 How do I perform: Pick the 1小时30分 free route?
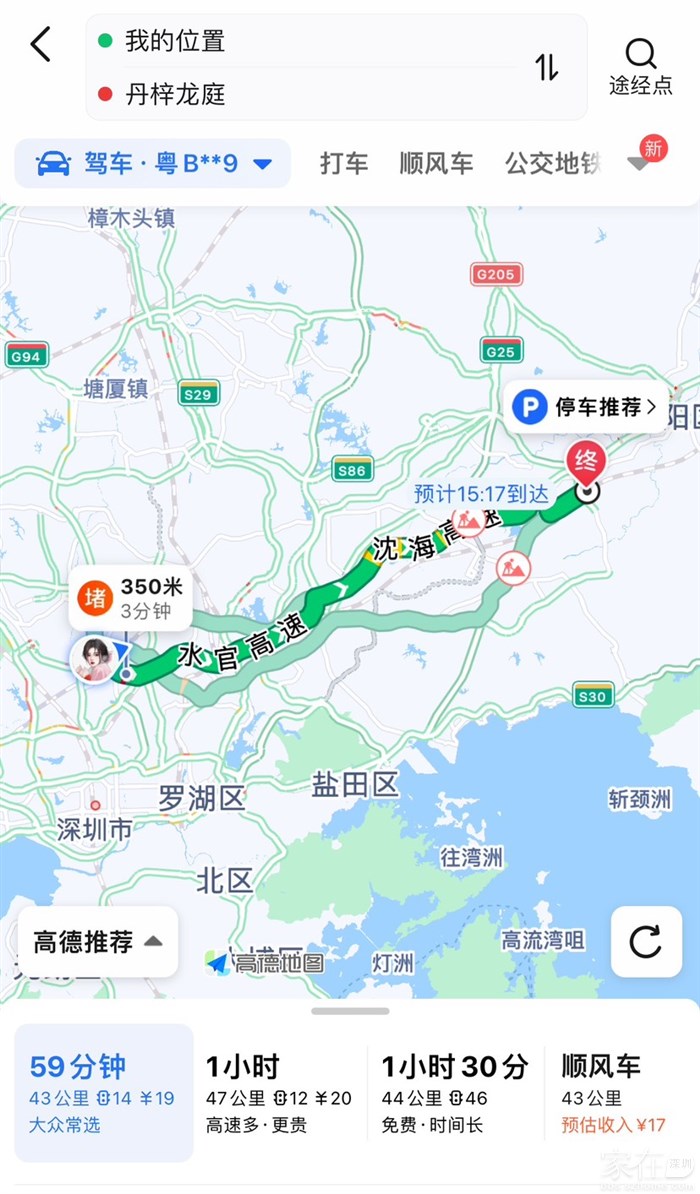coord(454,1091)
